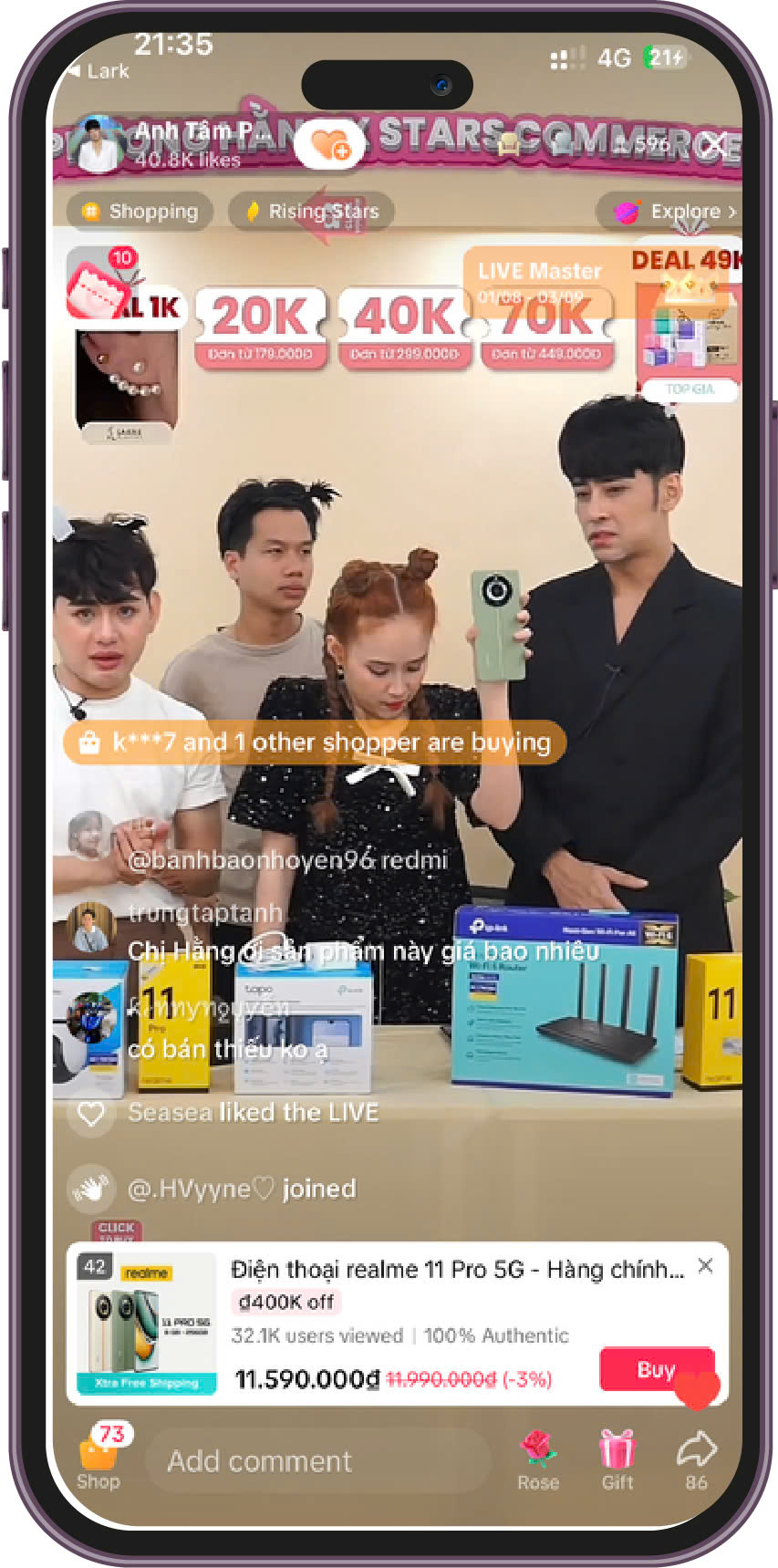Return to Lark via the back shortcut
Screen dimensions: 778x1568
(99, 71)
